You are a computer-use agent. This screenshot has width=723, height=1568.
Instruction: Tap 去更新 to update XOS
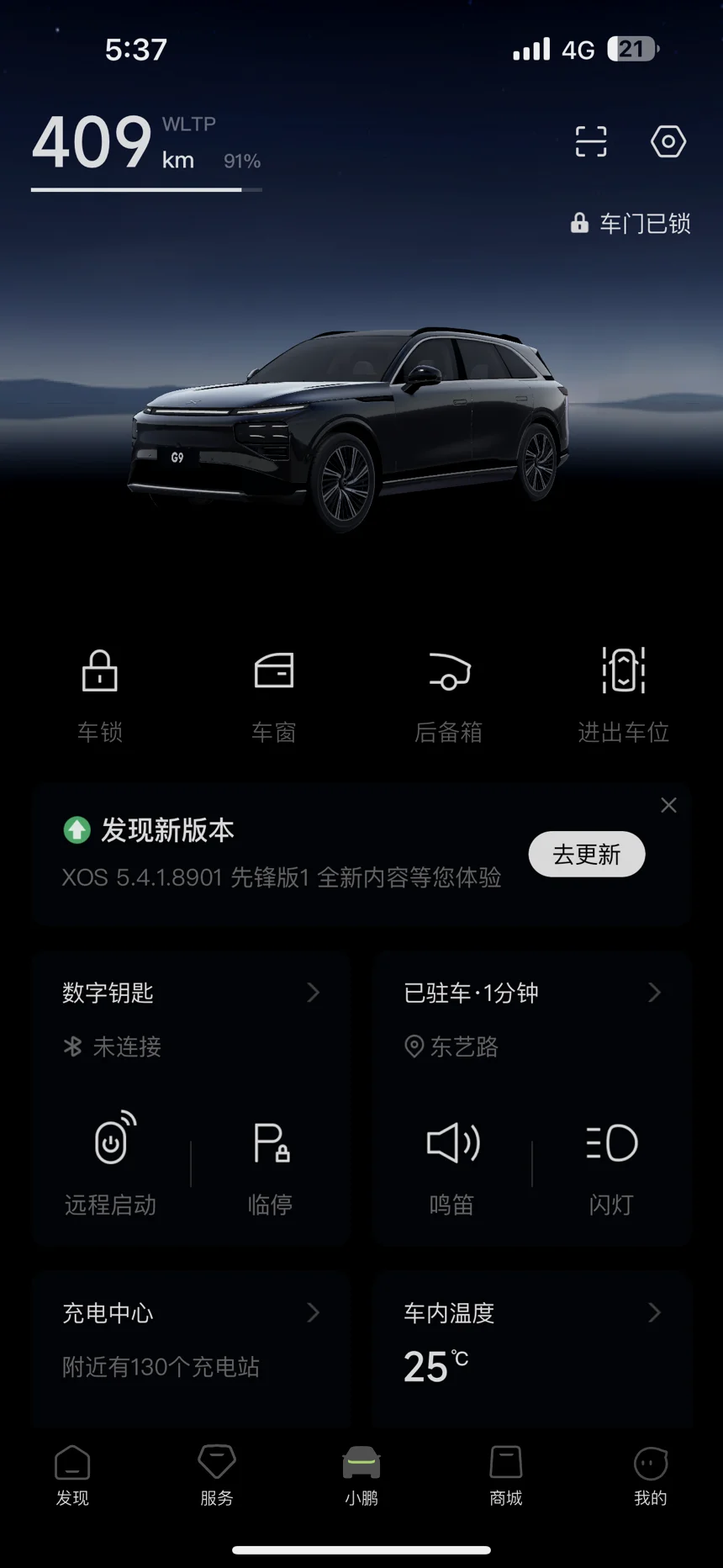click(x=587, y=855)
